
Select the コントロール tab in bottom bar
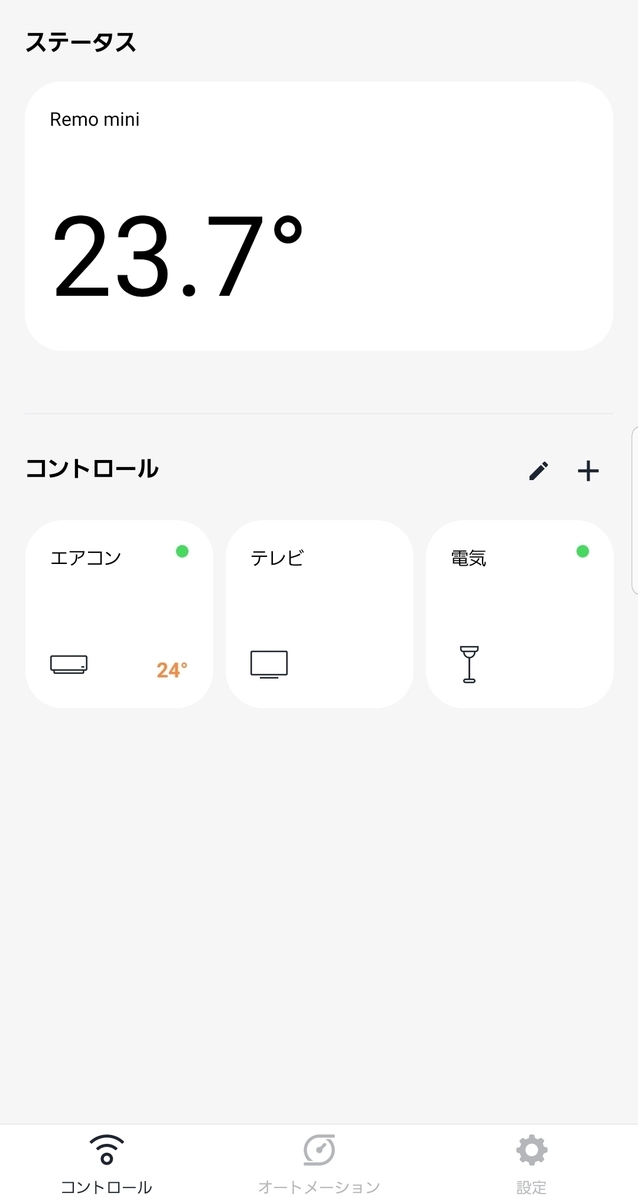pos(106,1163)
